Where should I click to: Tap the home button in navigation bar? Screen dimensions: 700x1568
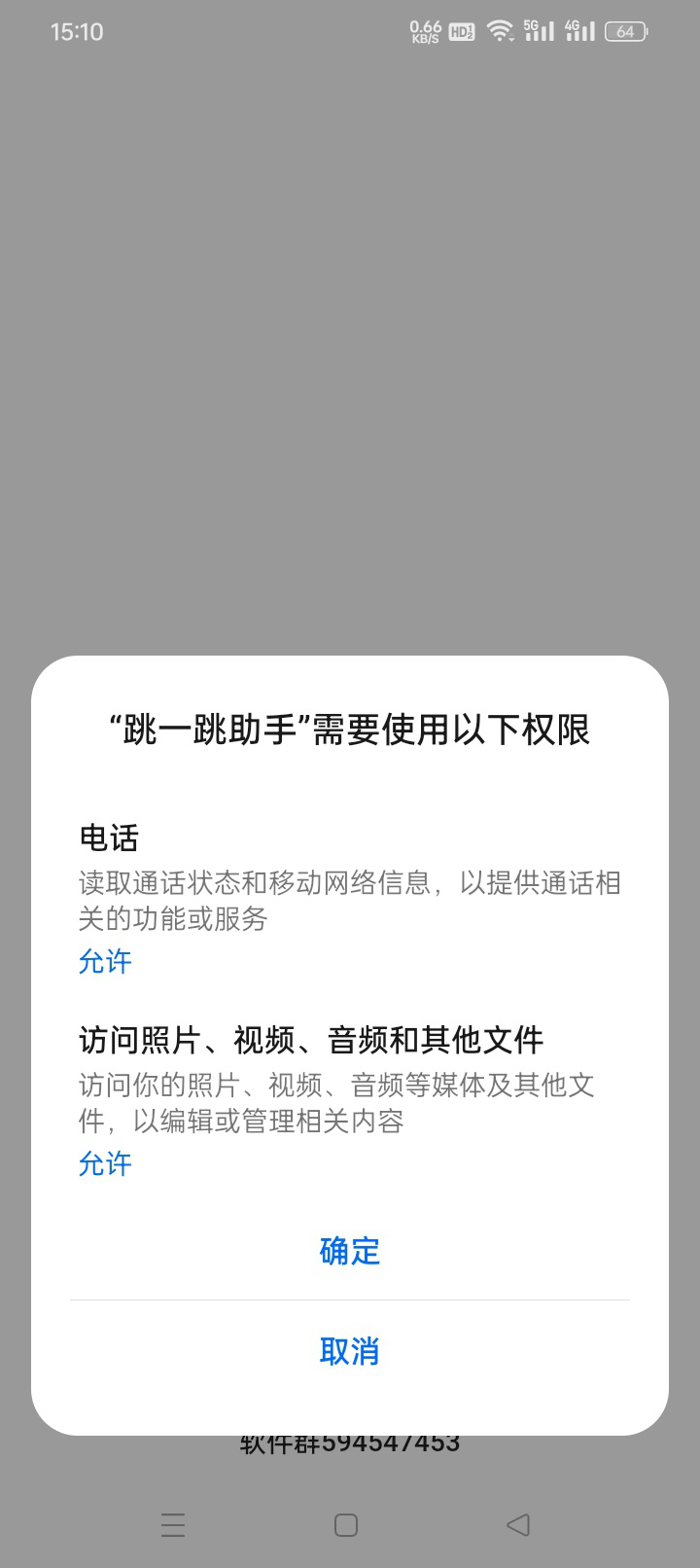[x=346, y=1524]
